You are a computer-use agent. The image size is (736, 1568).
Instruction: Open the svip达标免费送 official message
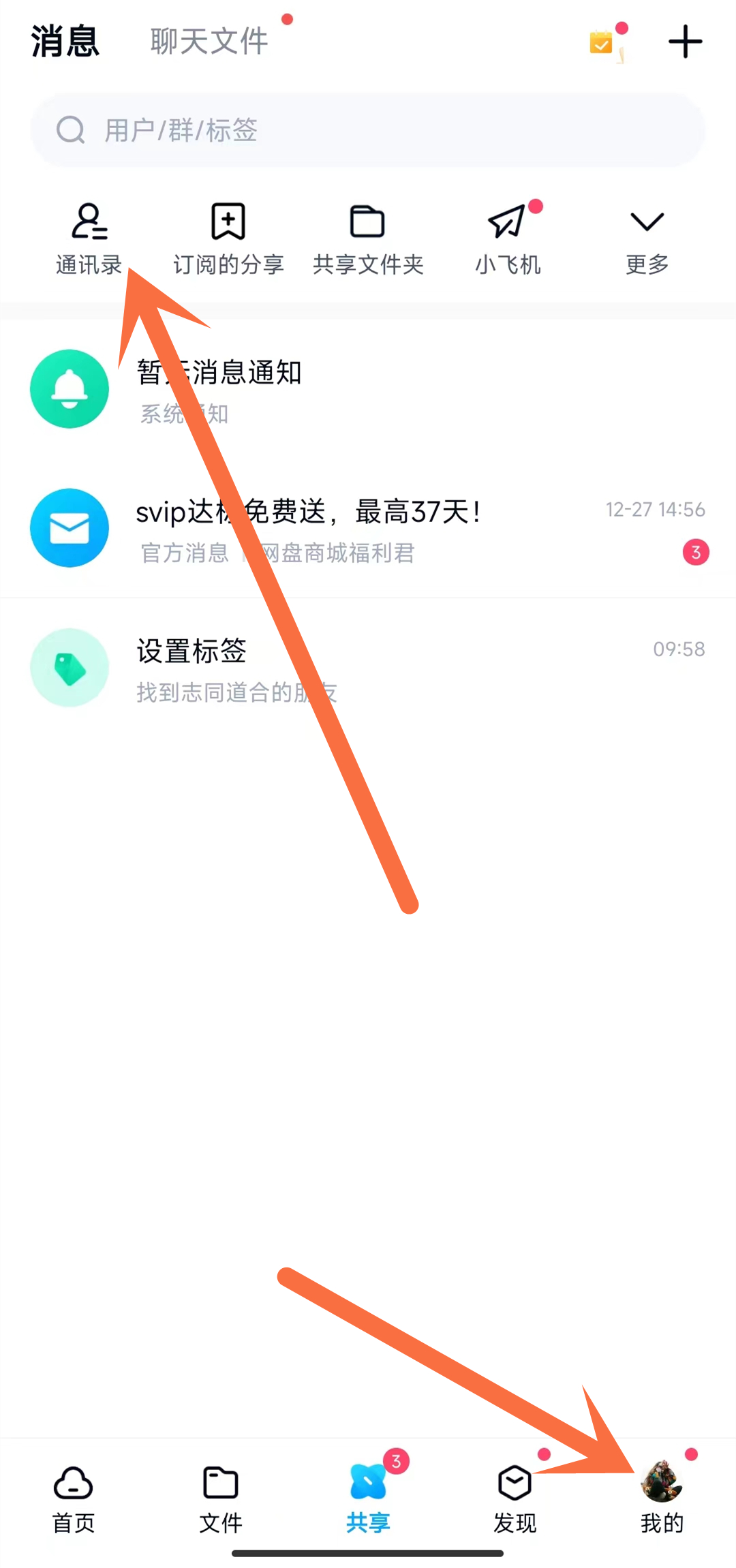point(368,529)
